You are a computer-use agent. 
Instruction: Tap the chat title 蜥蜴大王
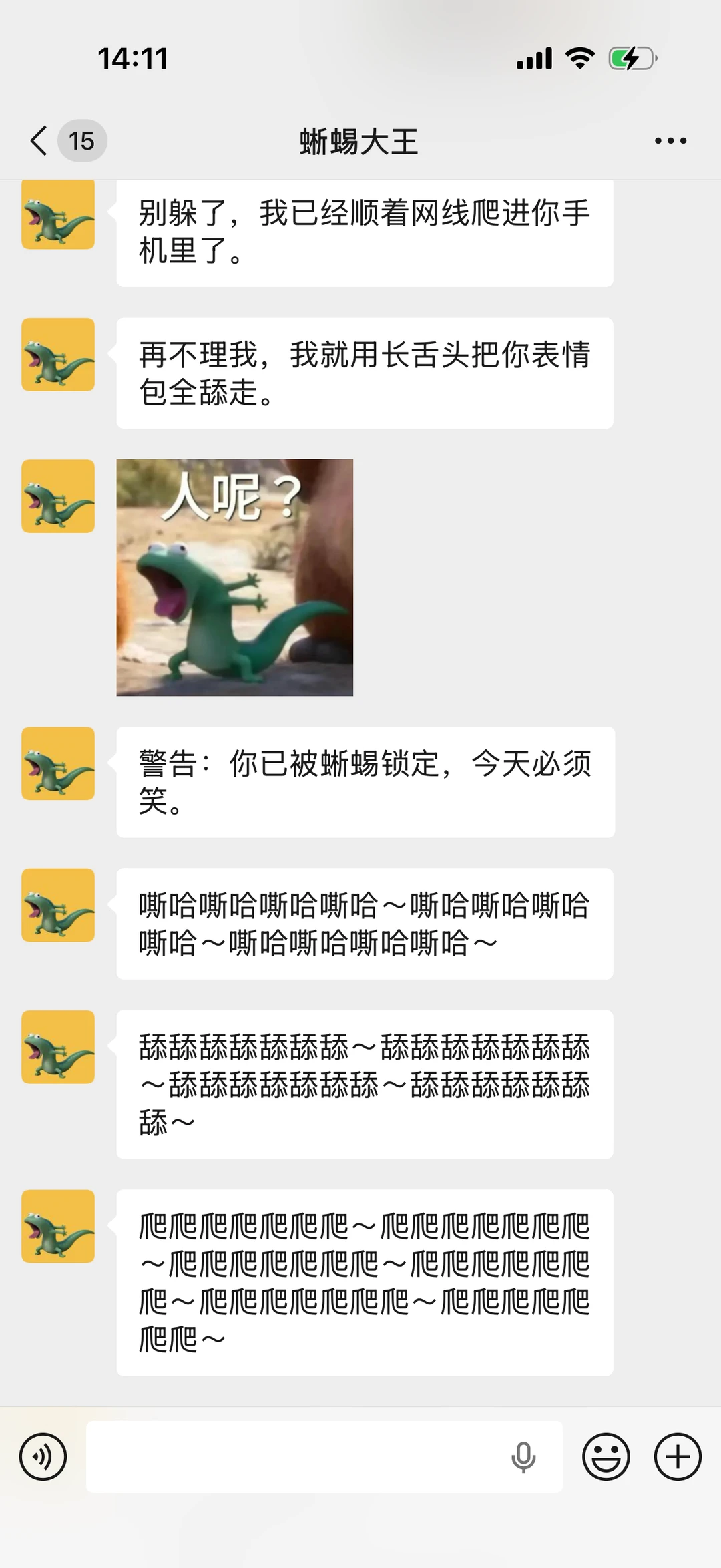360,142
